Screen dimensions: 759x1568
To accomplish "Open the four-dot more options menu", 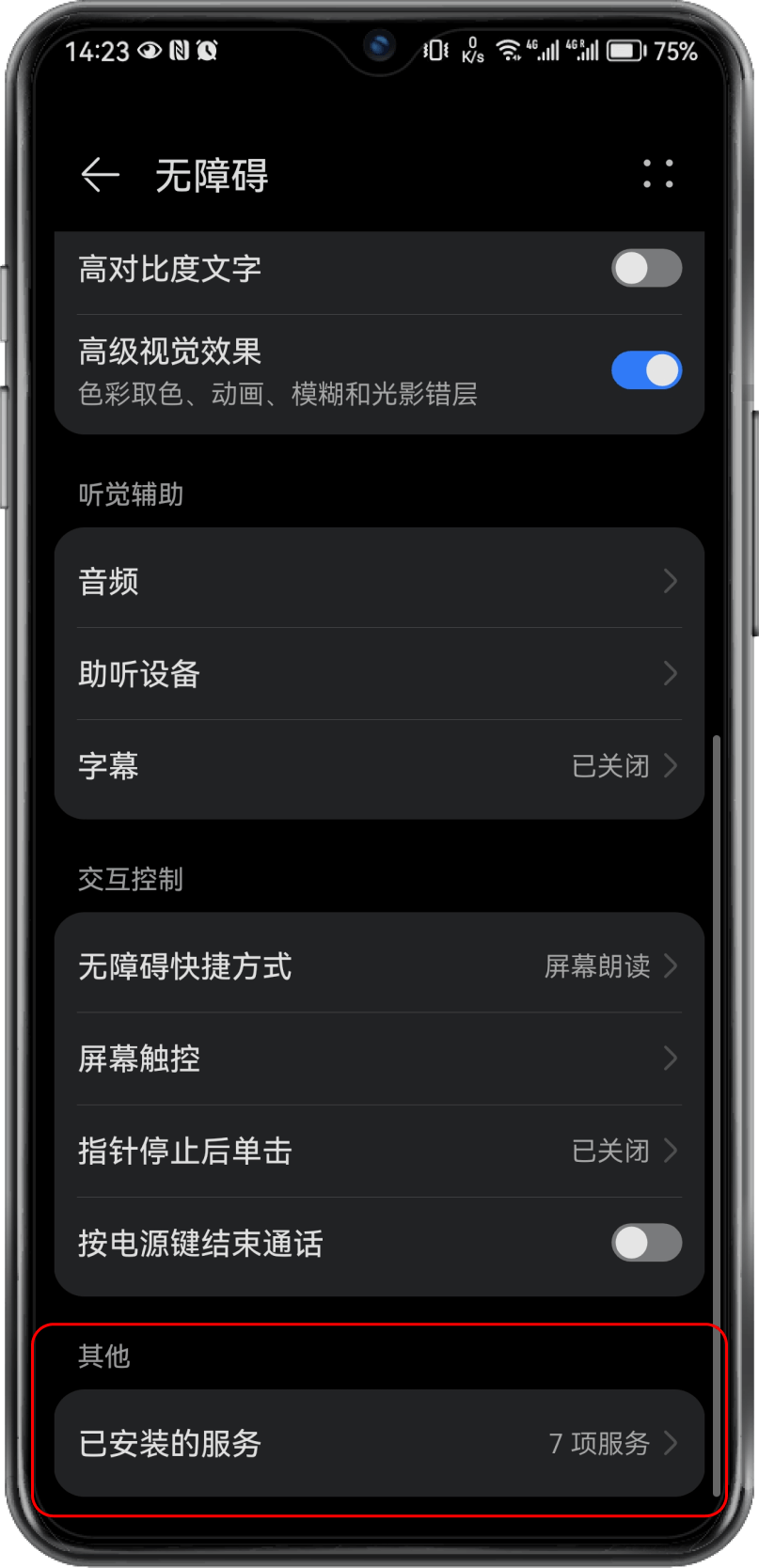I will (657, 174).
